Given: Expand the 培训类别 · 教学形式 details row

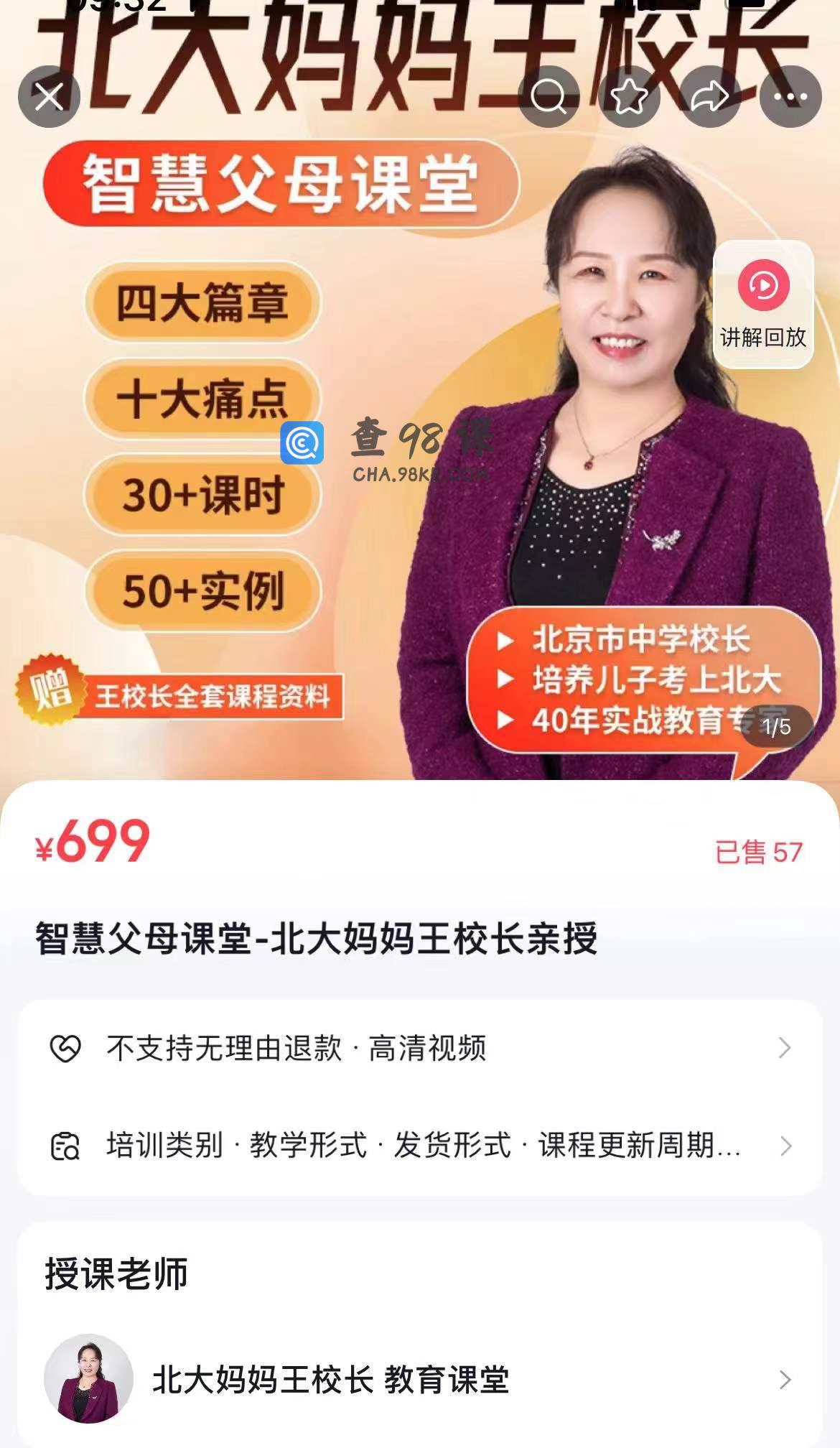Looking at the screenshot, I should tap(419, 1146).
